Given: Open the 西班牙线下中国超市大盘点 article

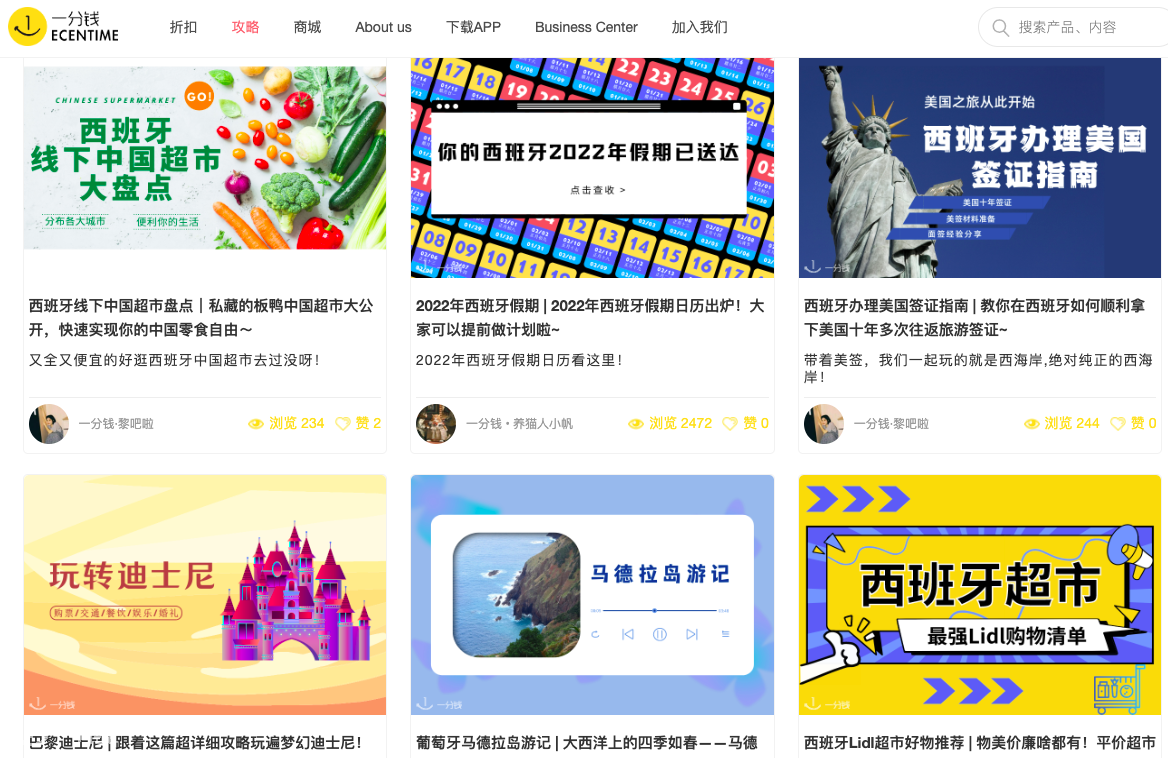Looking at the screenshot, I should (204, 157).
